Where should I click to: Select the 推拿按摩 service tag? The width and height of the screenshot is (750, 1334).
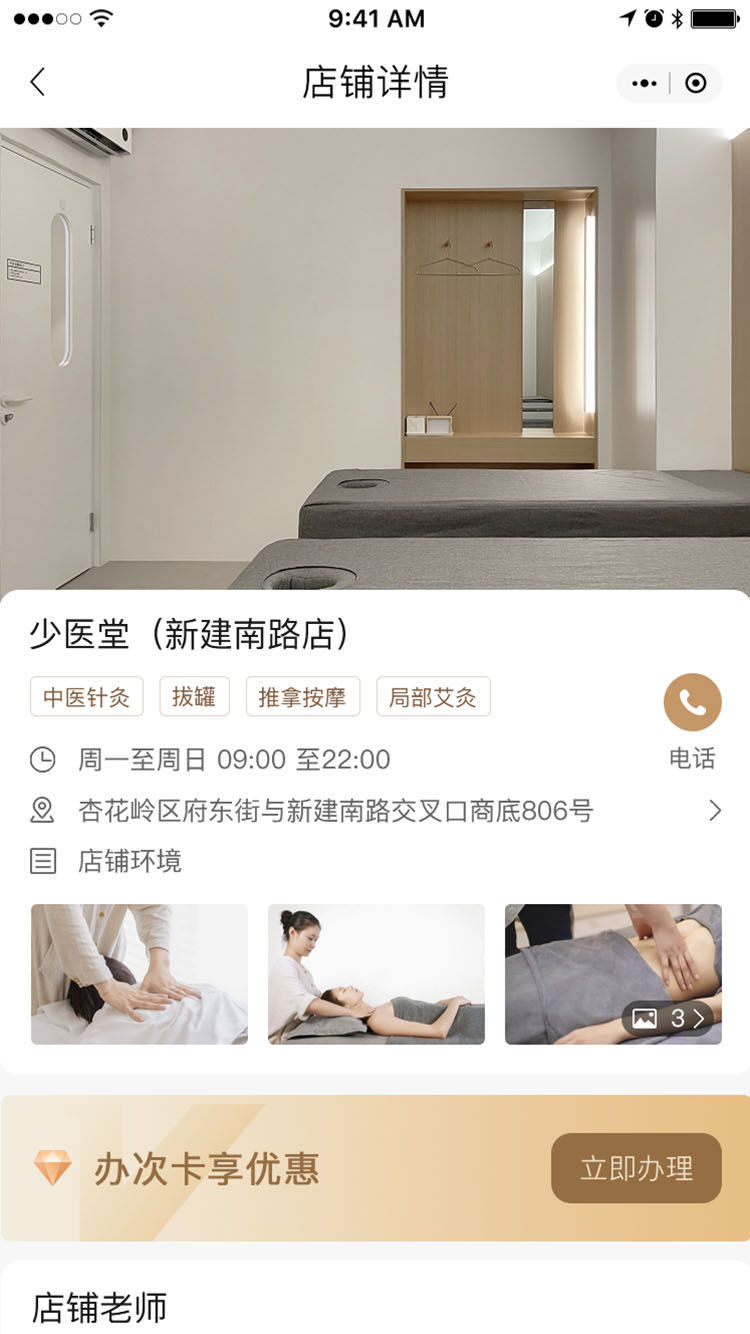(x=303, y=698)
